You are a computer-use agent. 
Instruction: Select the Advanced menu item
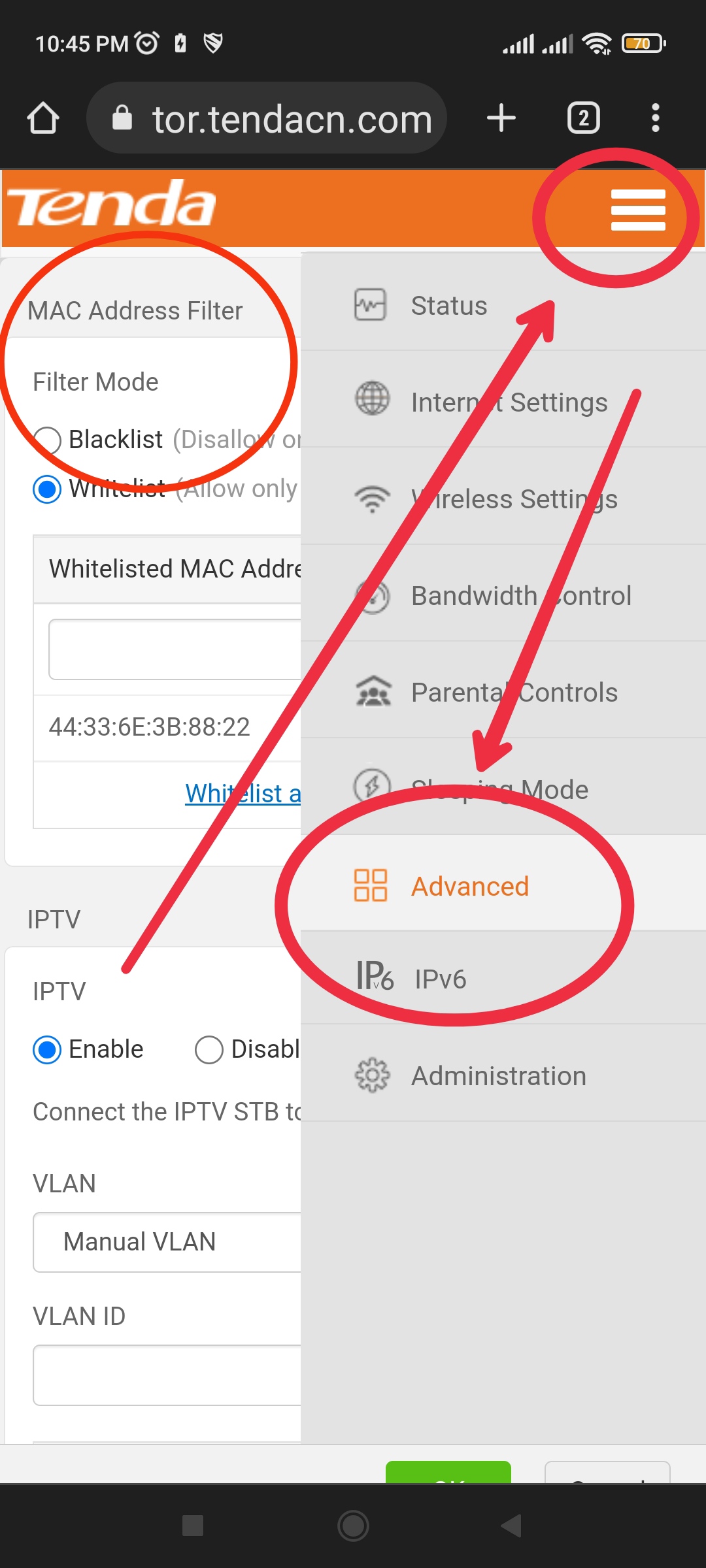(469, 887)
